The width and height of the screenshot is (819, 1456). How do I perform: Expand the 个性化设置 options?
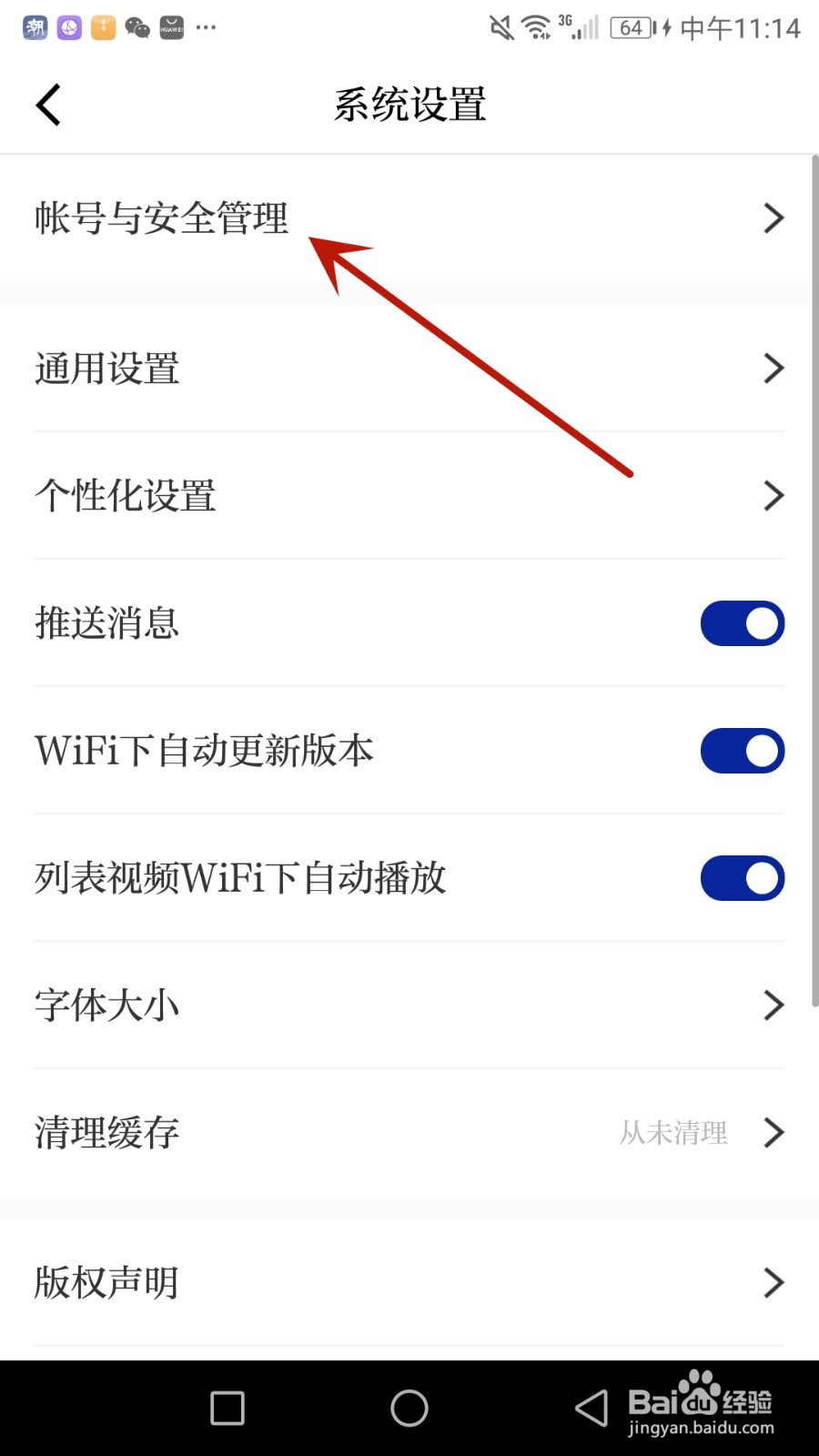(409, 496)
